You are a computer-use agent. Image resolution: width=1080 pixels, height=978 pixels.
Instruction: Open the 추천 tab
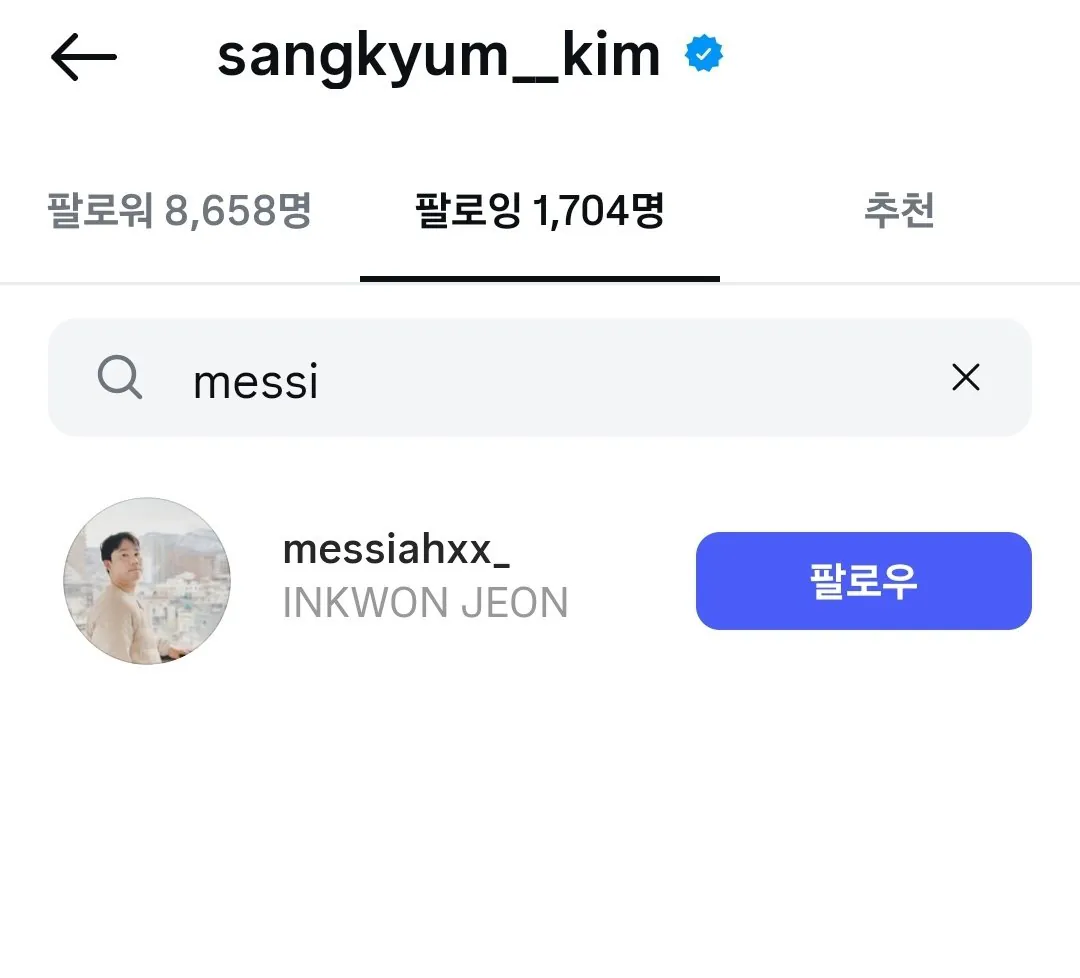coord(898,212)
